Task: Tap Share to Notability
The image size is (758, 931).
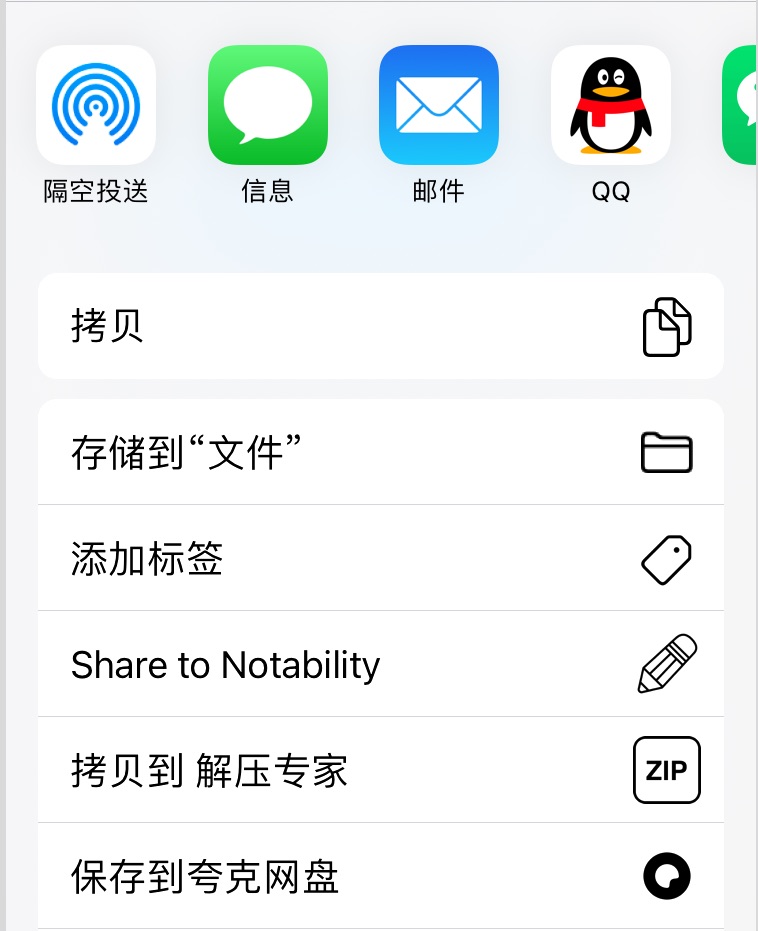Action: [x=380, y=665]
